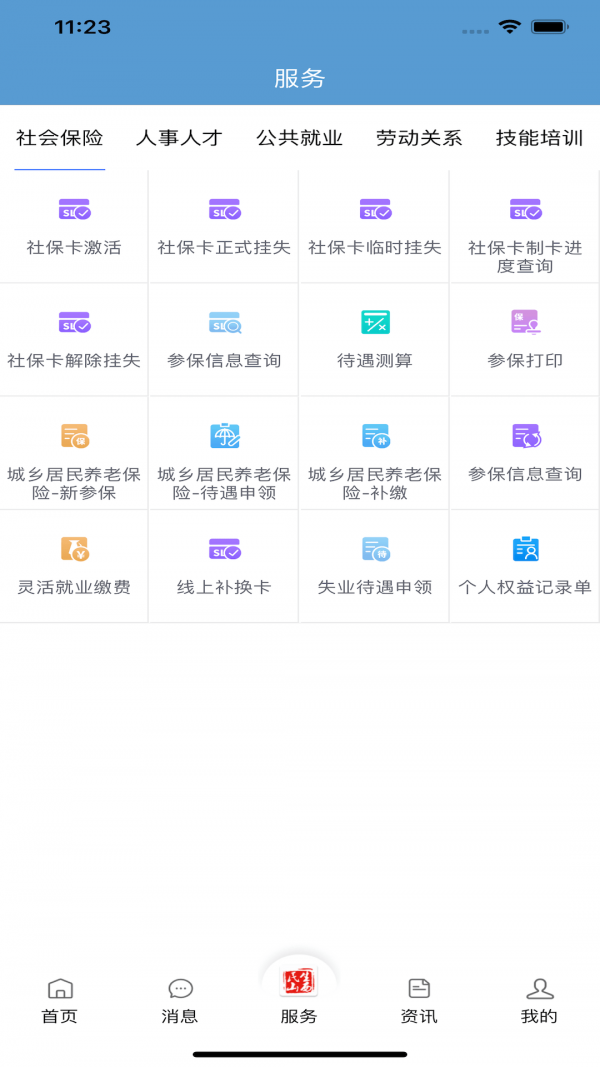Open 失业待遇申领

coord(374,567)
